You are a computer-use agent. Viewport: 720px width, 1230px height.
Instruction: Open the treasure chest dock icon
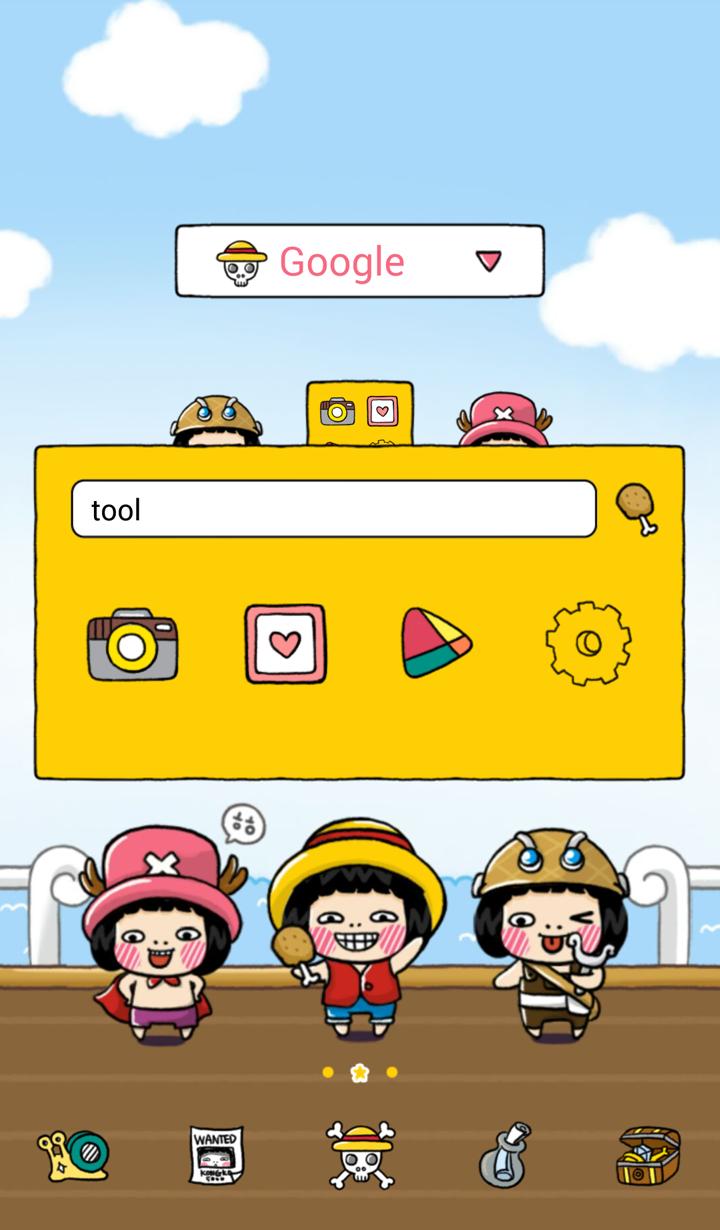pos(647,1155)
